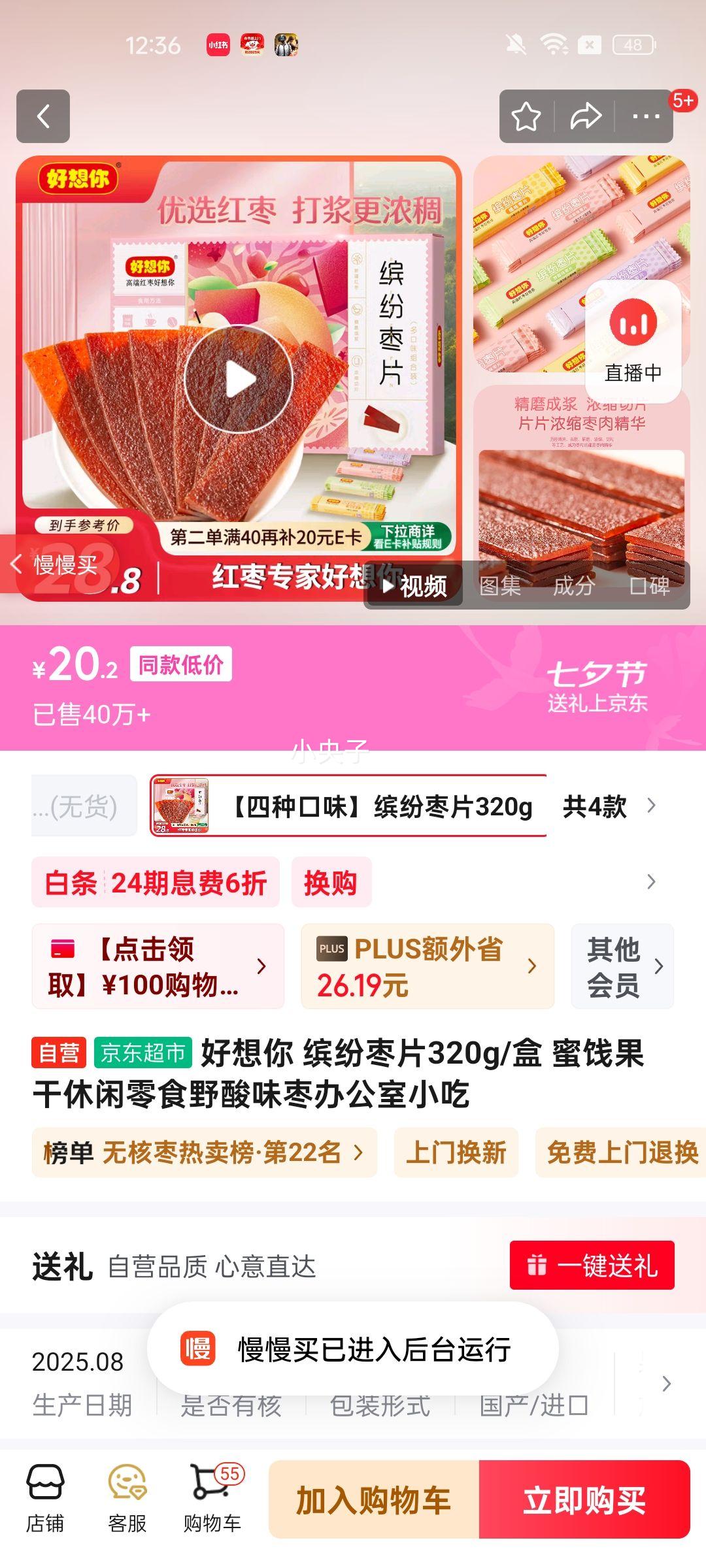Viewport: 706px width, 1568px height.
Task: Tap the back arrow at top left
Action: point(44,115)
